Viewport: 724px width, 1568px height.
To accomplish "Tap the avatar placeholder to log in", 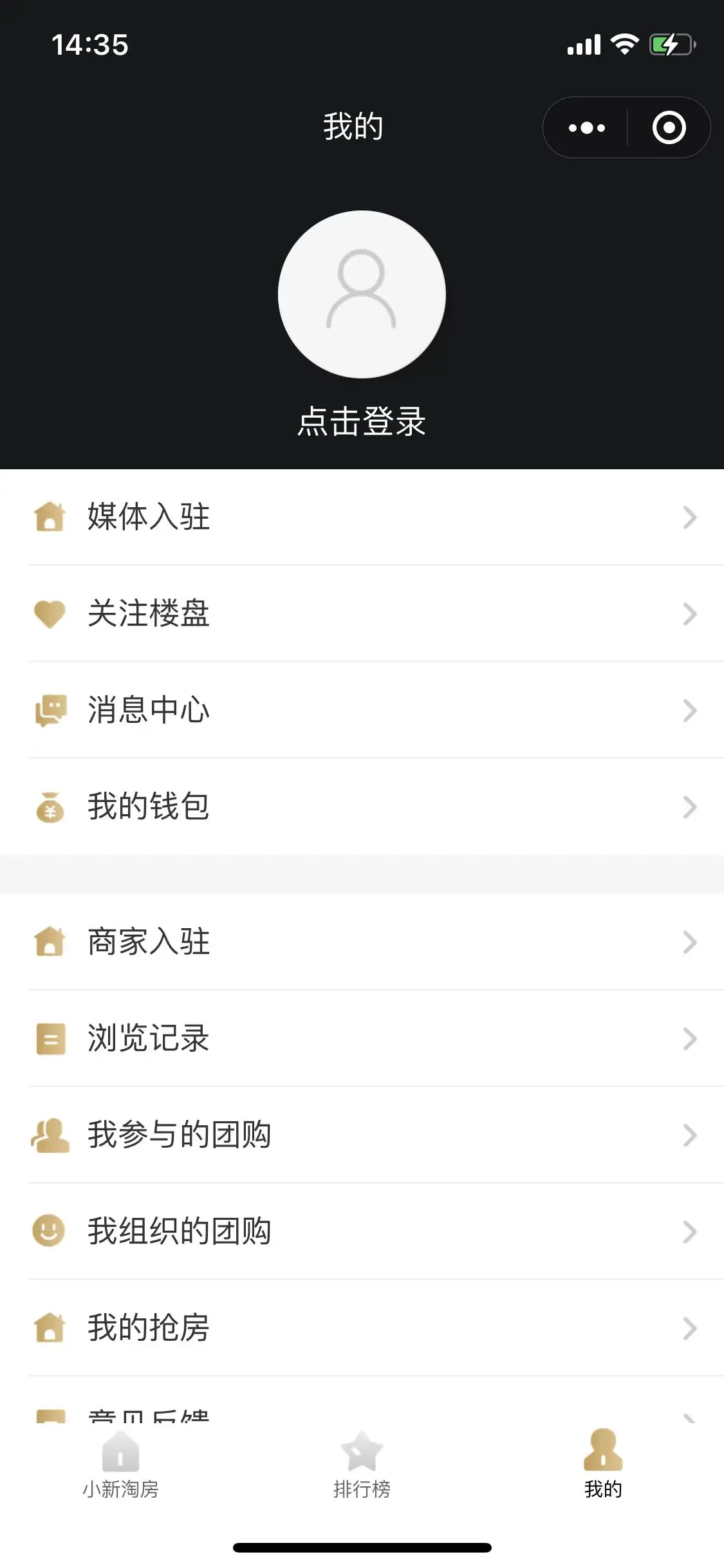I will coord(362,294).
